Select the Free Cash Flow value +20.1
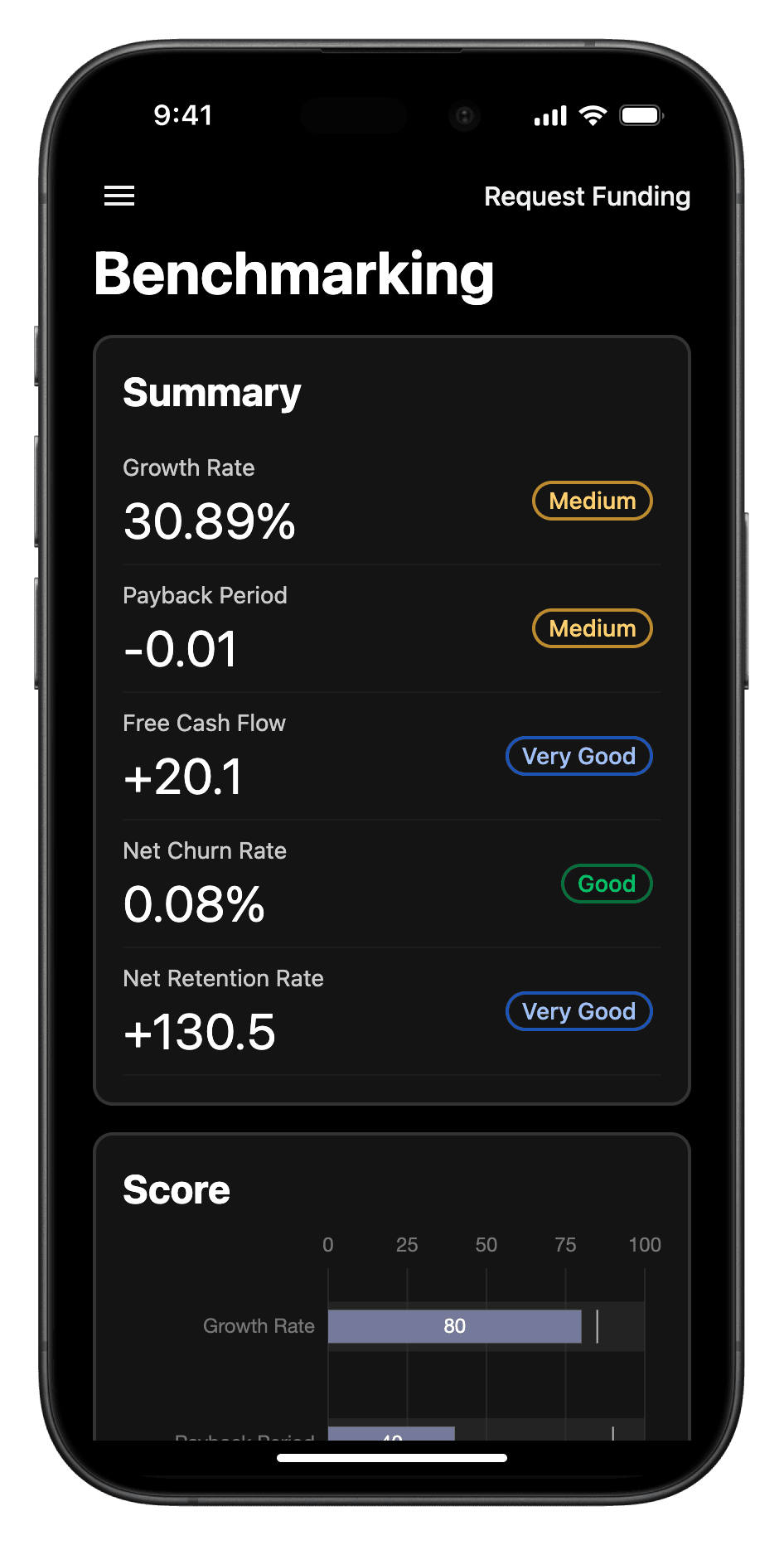Viewport: 784px width, 1545px height. pyautogui.click(x=182, y=777)
